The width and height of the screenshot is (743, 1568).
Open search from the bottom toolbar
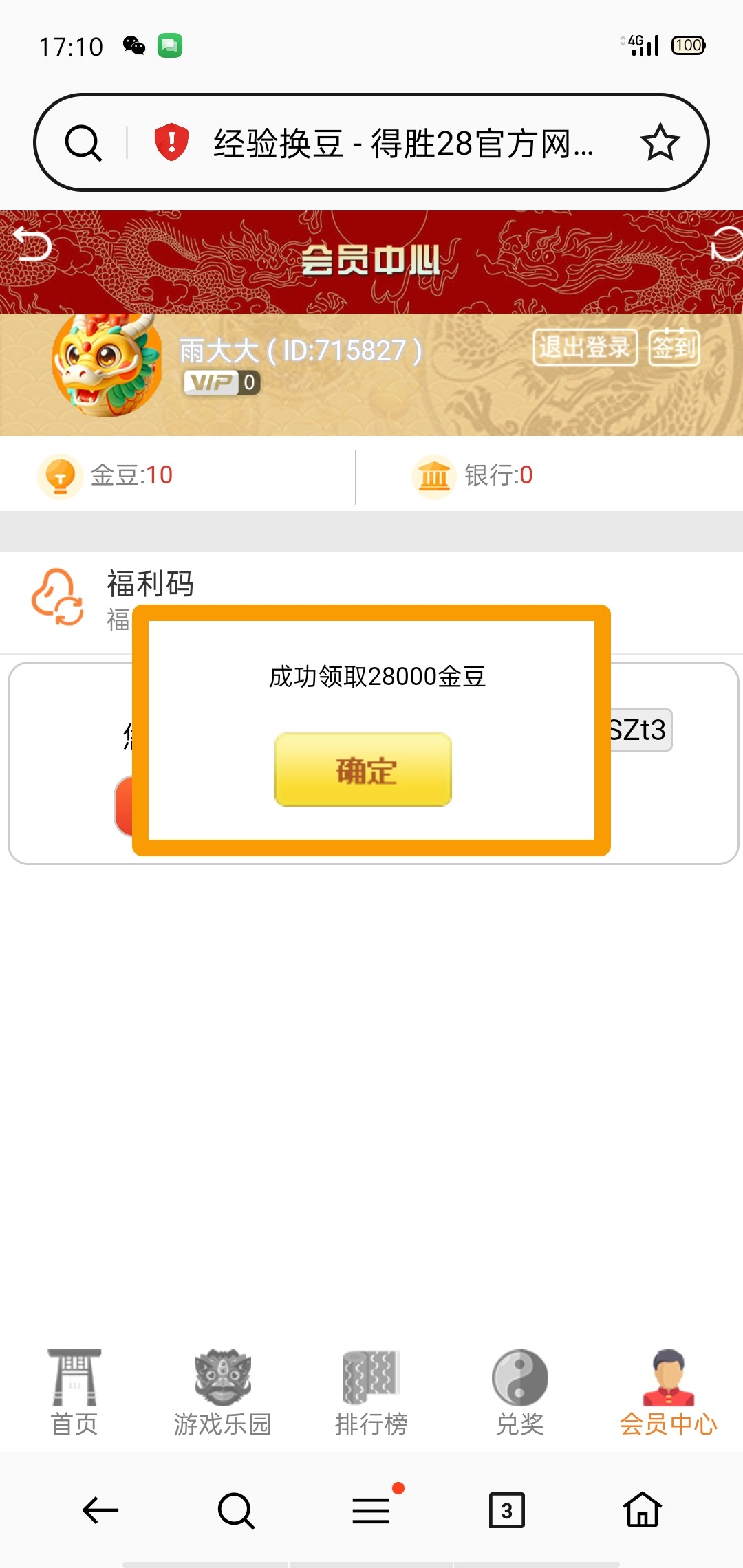(236, 1510)
